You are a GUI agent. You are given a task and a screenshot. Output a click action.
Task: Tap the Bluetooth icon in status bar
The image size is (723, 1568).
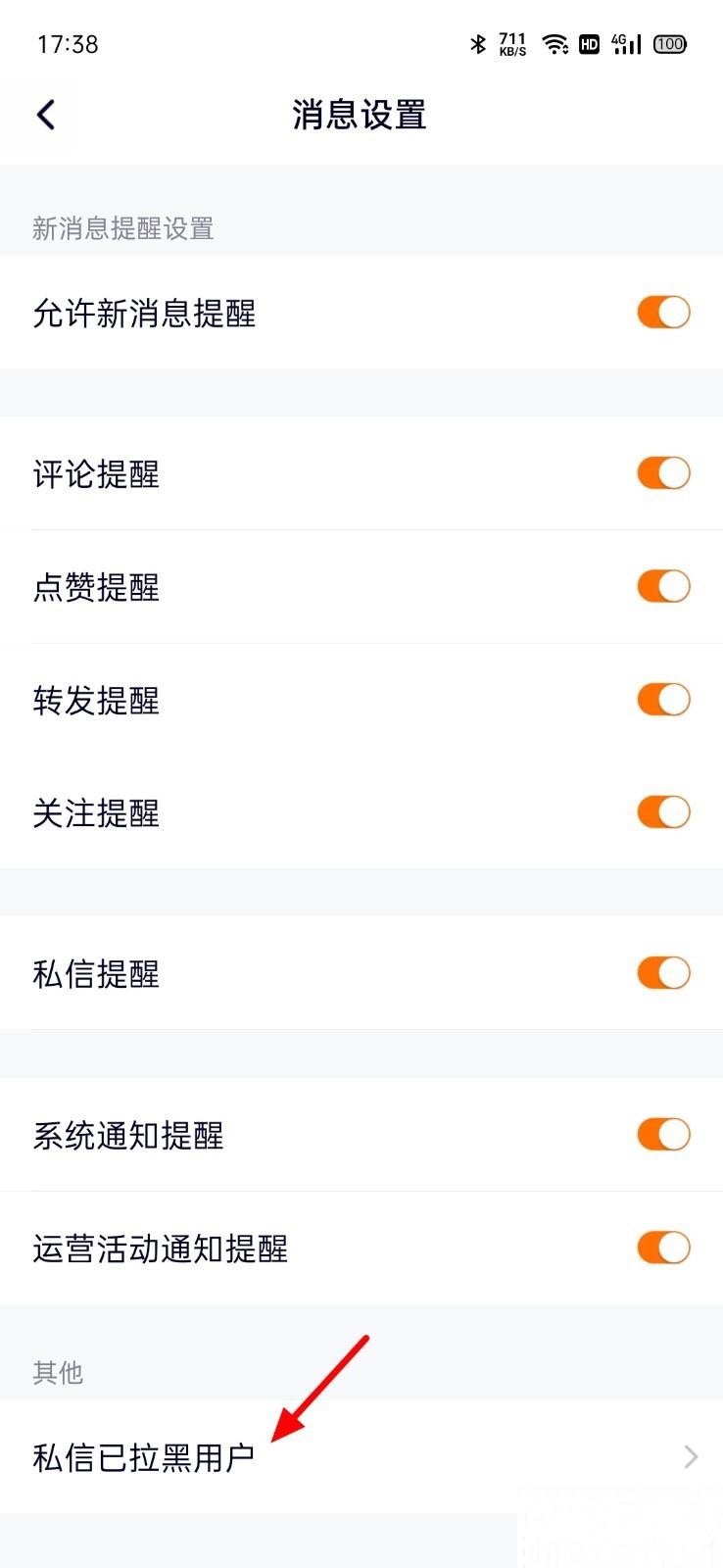[x=477, y=43]
